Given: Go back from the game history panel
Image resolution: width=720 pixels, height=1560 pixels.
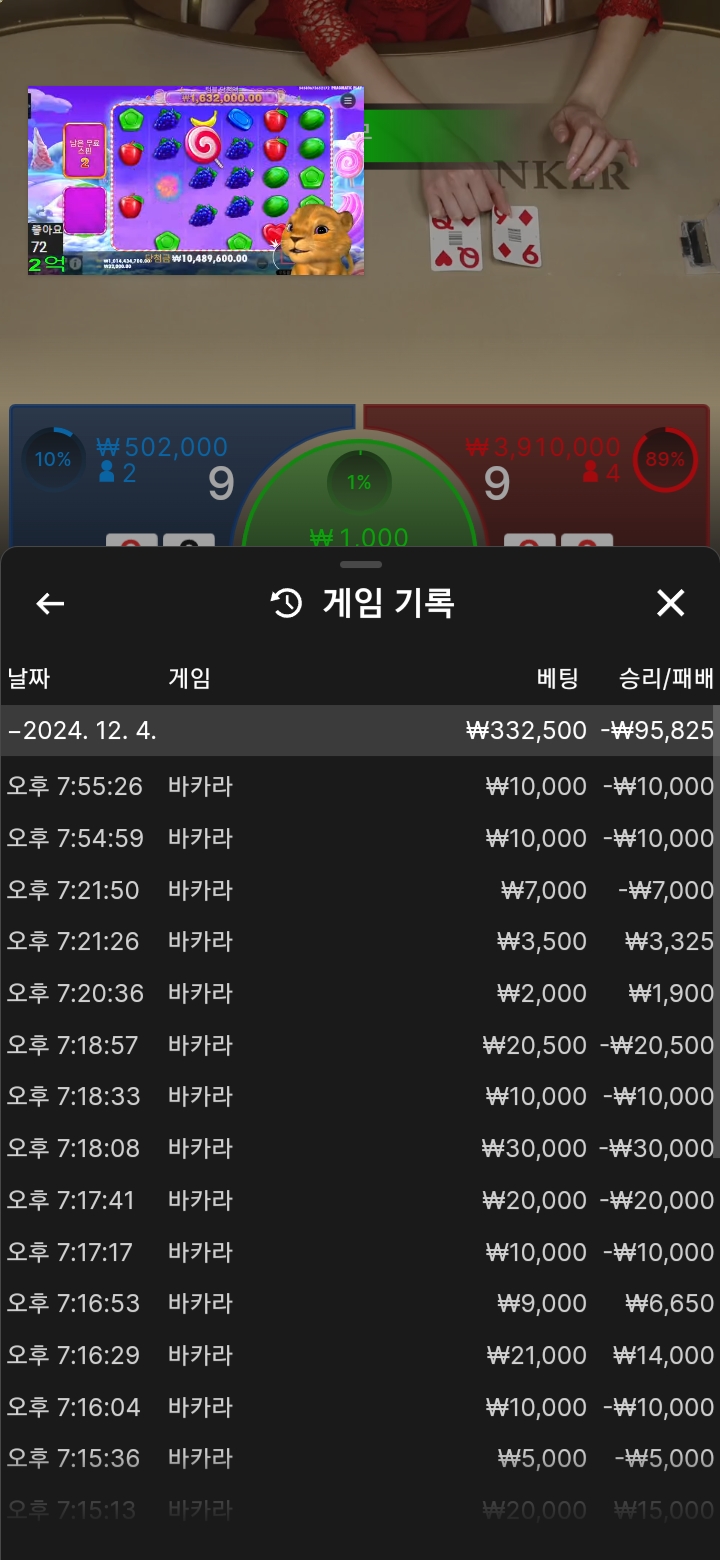Looking at the screenshot, I should pos(50,603).
